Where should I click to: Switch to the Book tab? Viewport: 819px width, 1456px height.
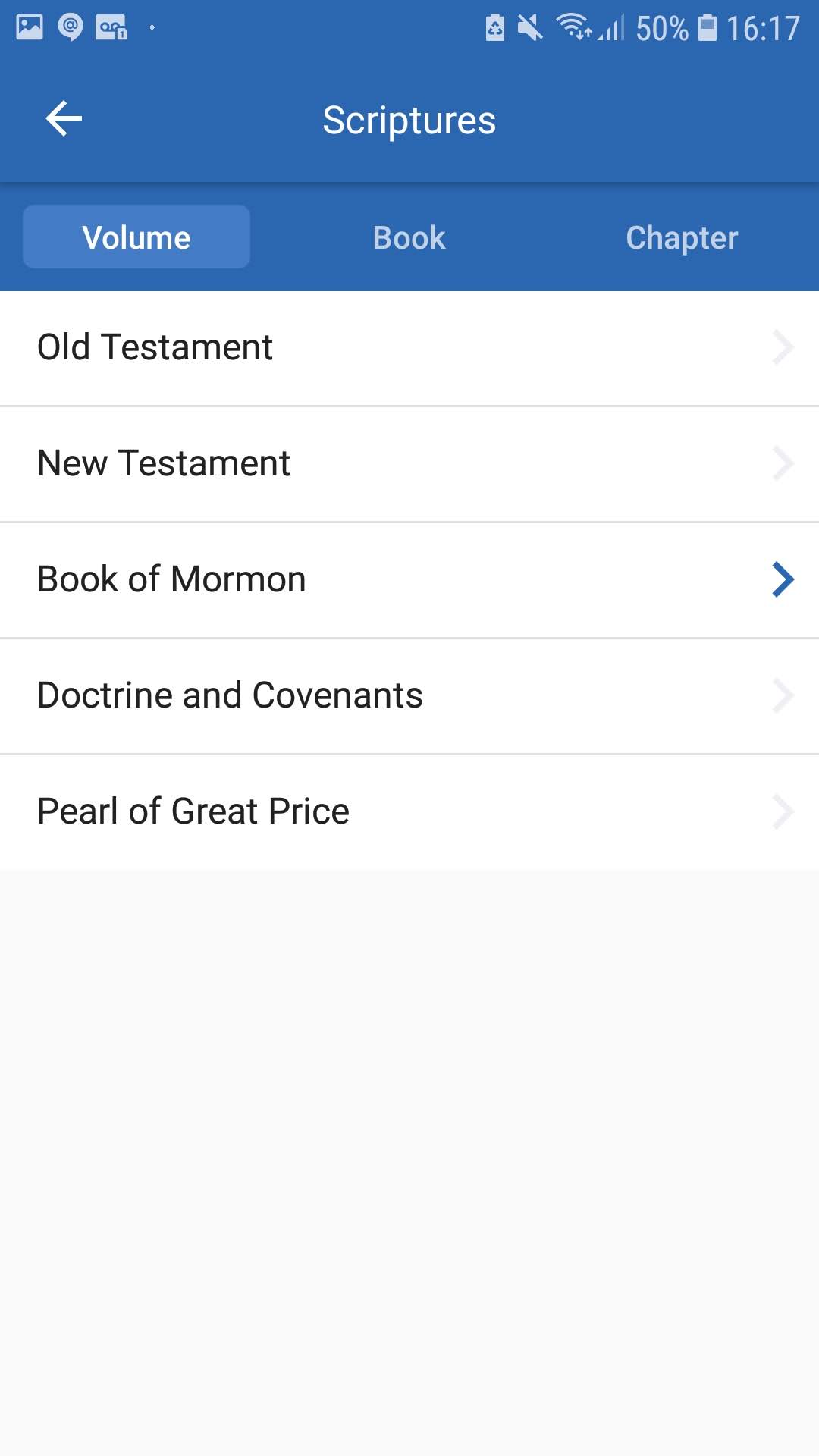pos(409,237)
